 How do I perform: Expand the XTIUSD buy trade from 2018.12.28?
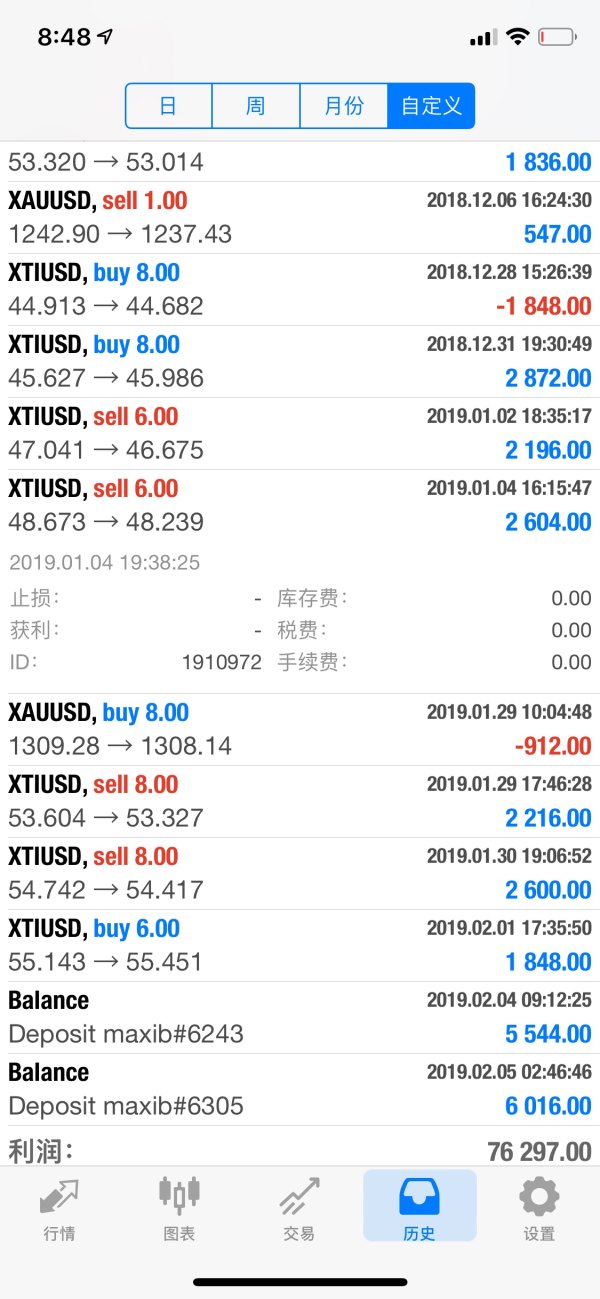pos(300,289)
